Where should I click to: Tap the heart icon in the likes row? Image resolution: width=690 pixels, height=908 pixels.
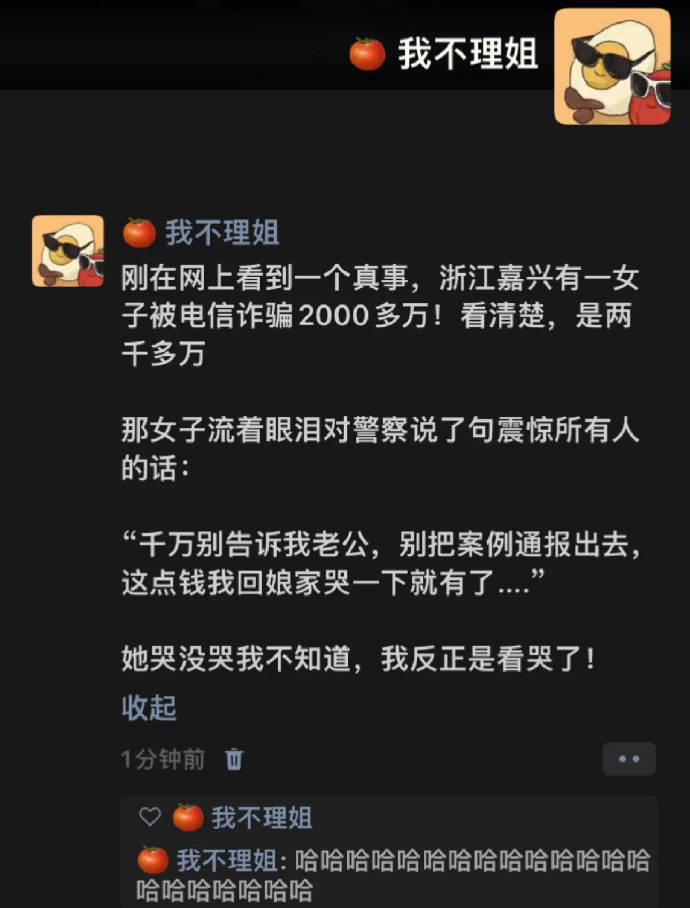[150, 817]
